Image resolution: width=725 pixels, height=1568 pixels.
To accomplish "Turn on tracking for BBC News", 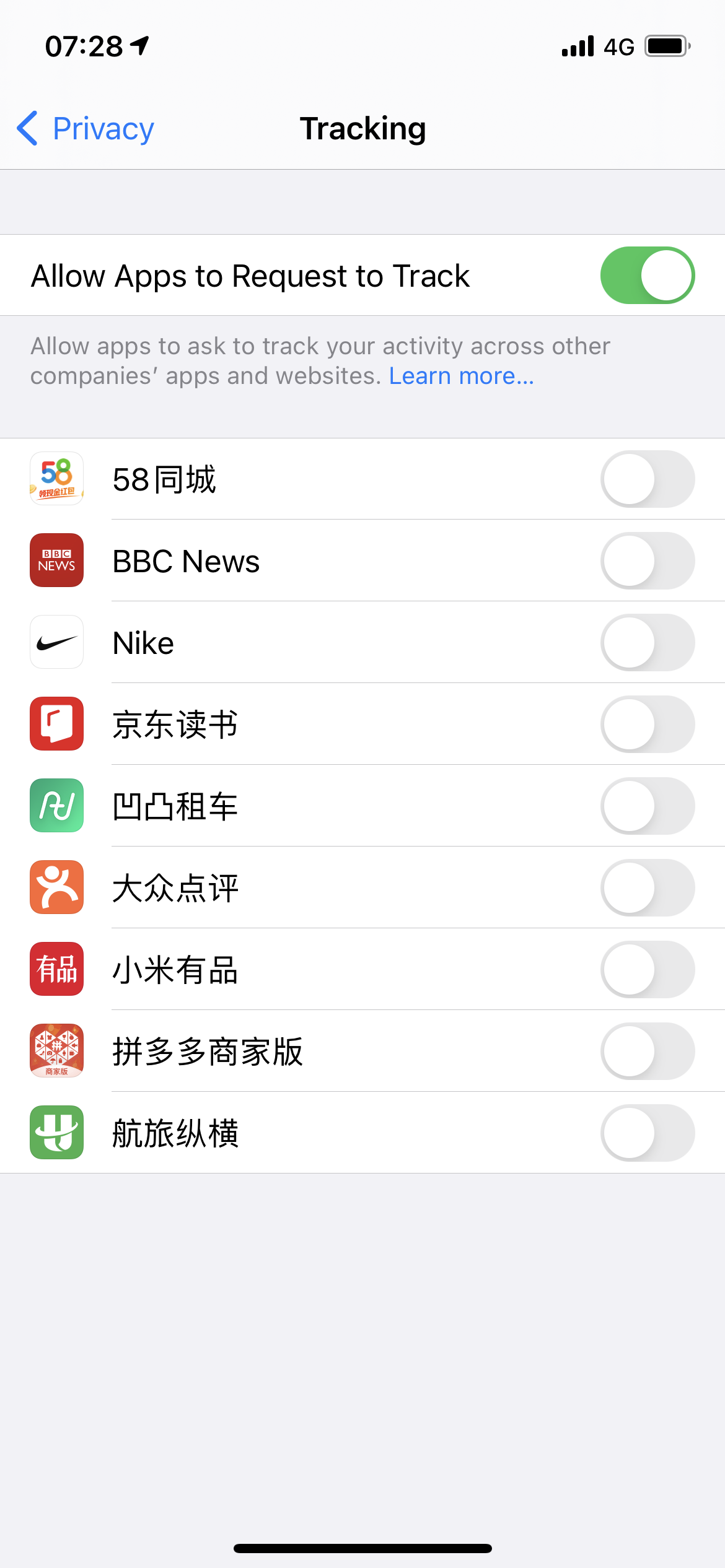I will click(647, 561).
